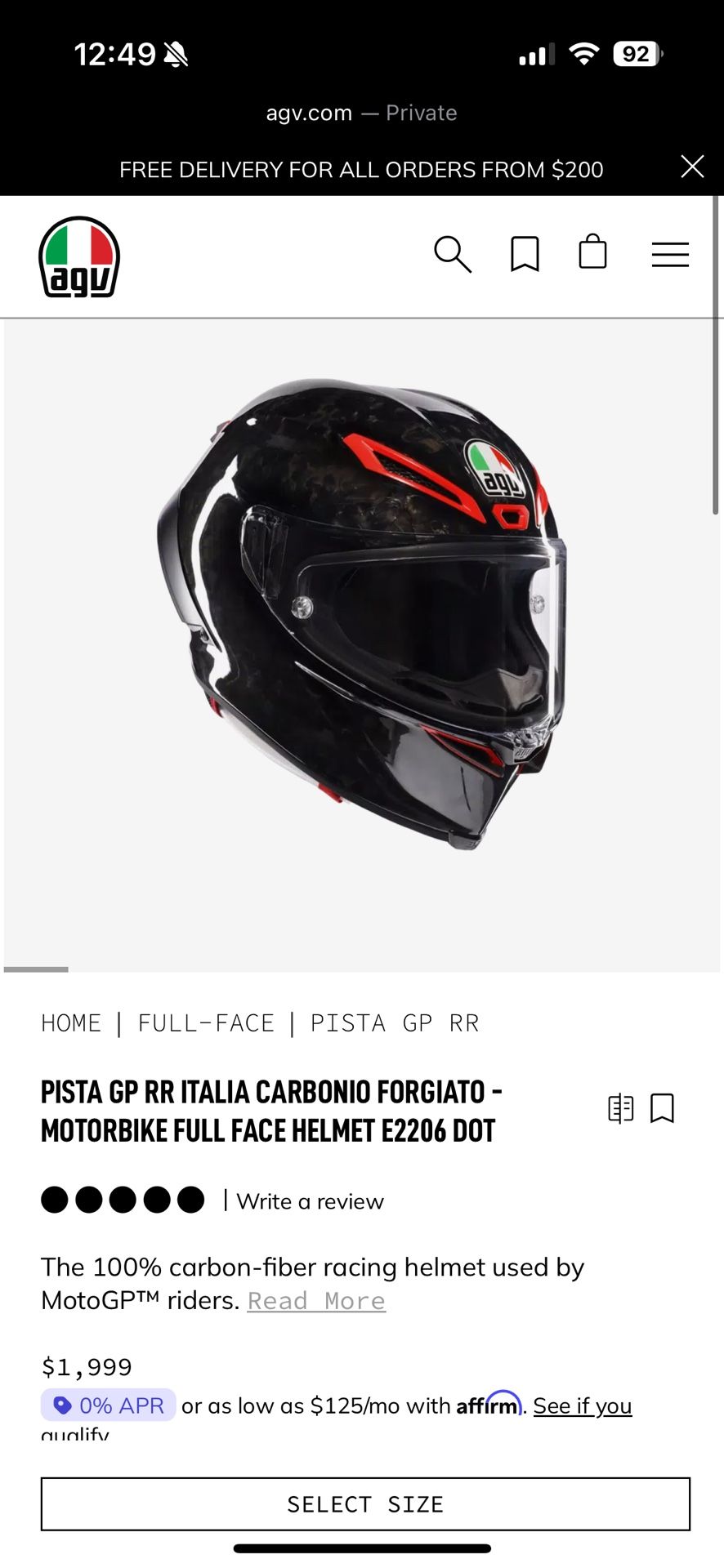The height and width of the screenshot is (1568, 724).
Task: Open saved wishlist from header
Action: 525,254
